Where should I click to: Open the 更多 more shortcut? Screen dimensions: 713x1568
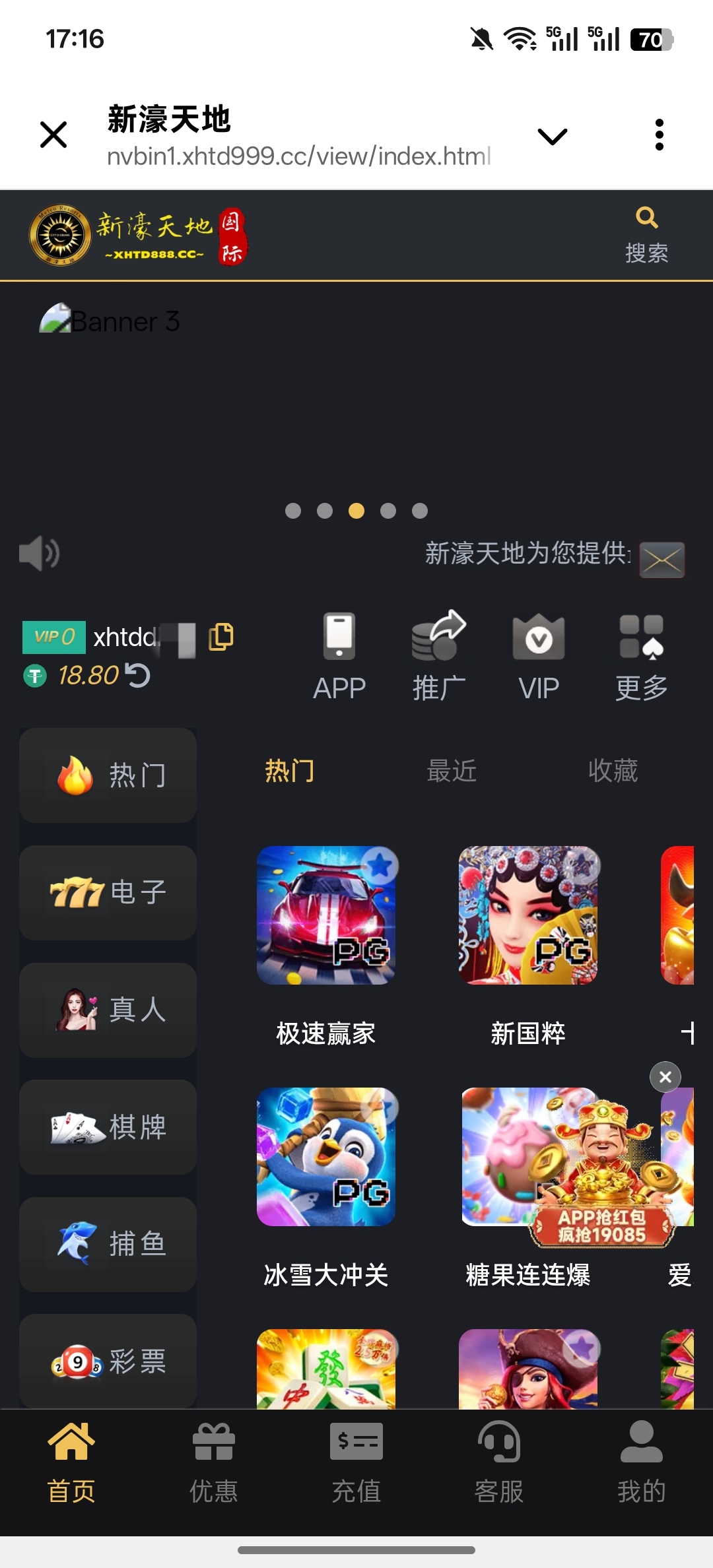(641, 656)
